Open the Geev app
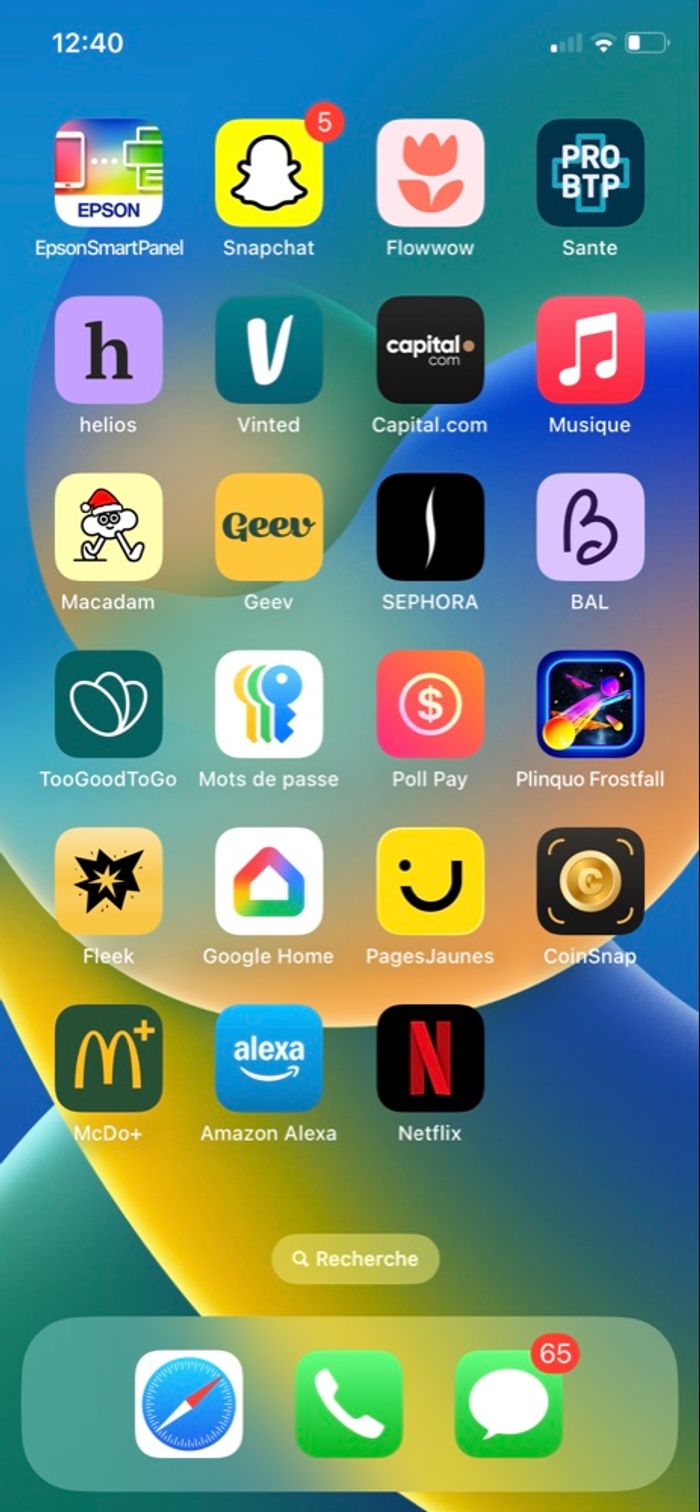This screenshot has width=700, height=1512. pyautogui.click(x=269, y=527)
